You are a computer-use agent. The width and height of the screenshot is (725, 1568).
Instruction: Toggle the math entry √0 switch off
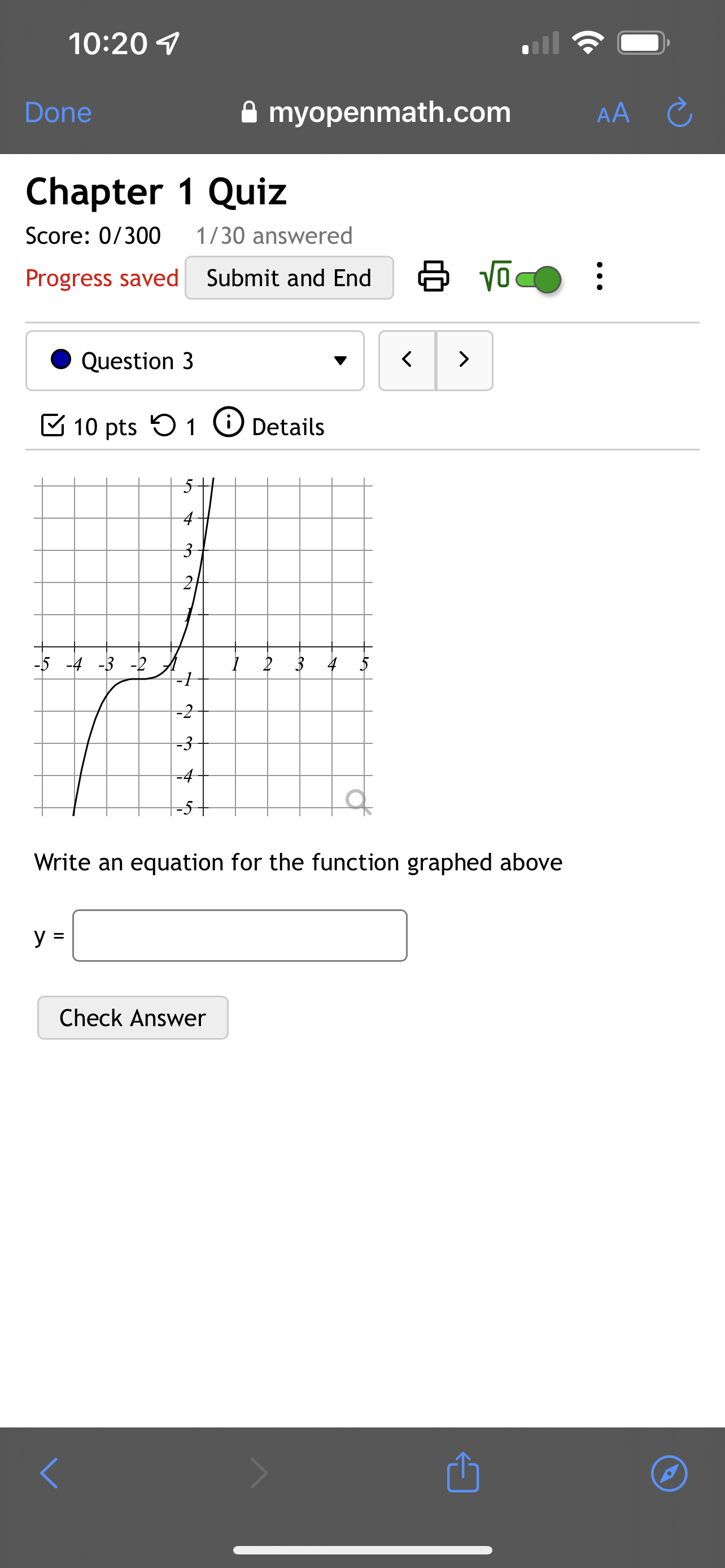[538, 279]
